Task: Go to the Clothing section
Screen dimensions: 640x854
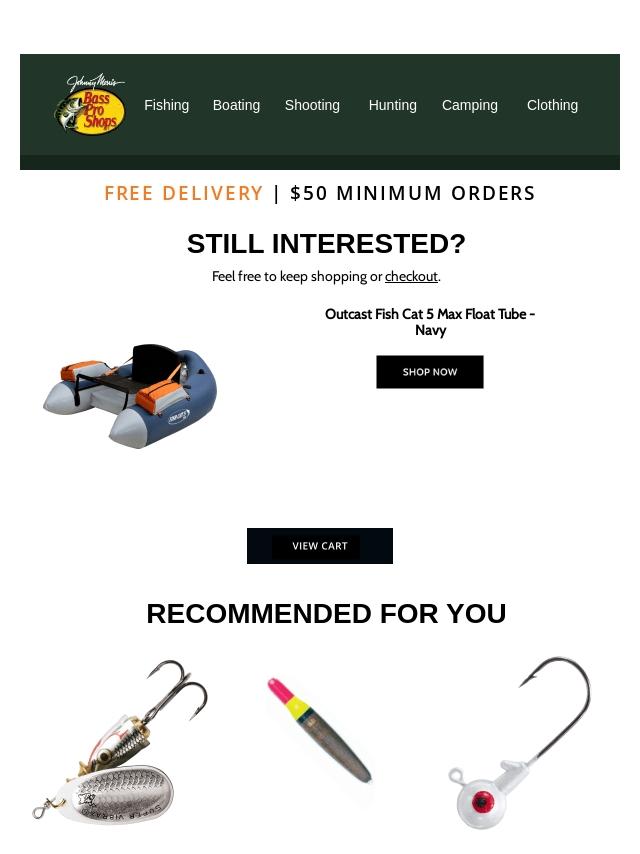Action: click(552, 105)
